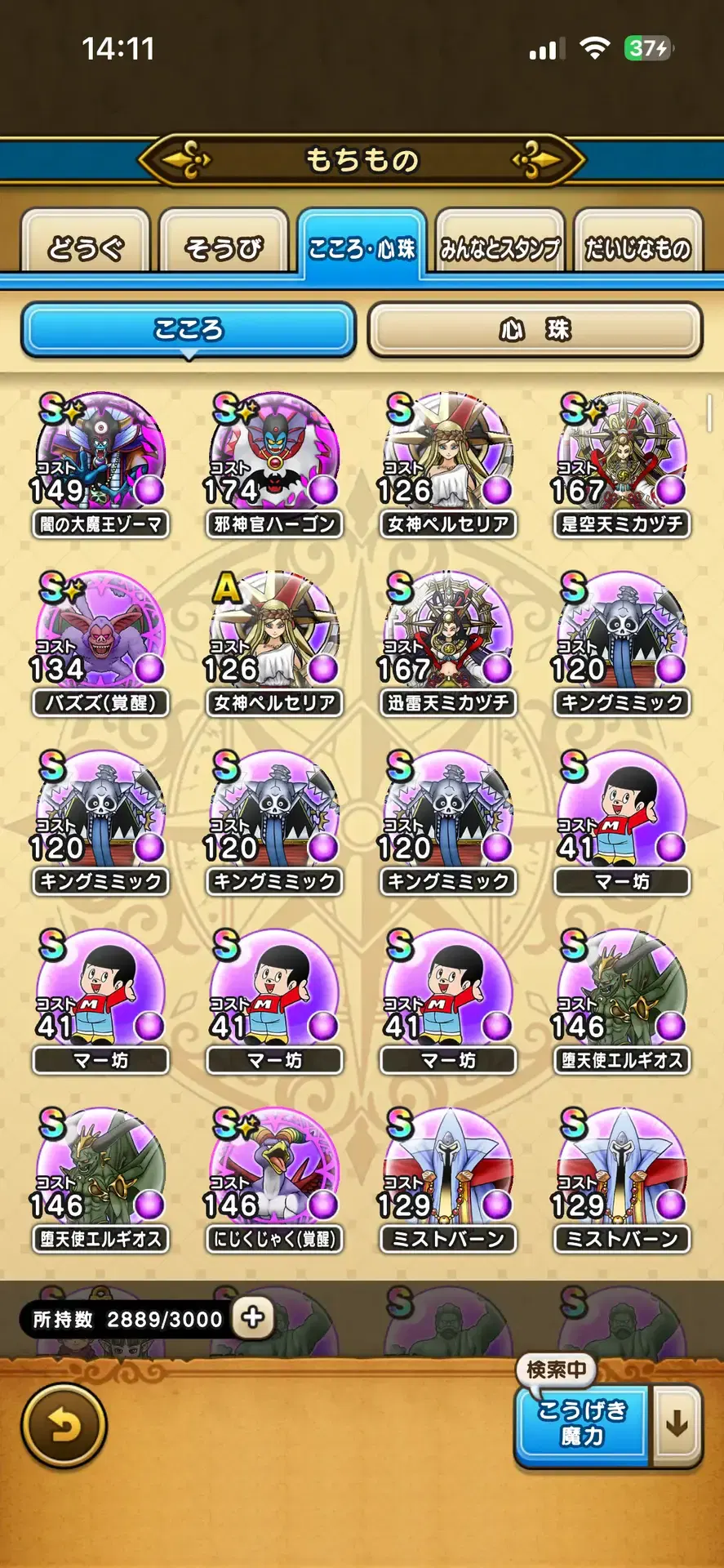Viewport: 724px width, 1568px height.
Task: Open the みんなとスタンプ tab
Action: 500,245
